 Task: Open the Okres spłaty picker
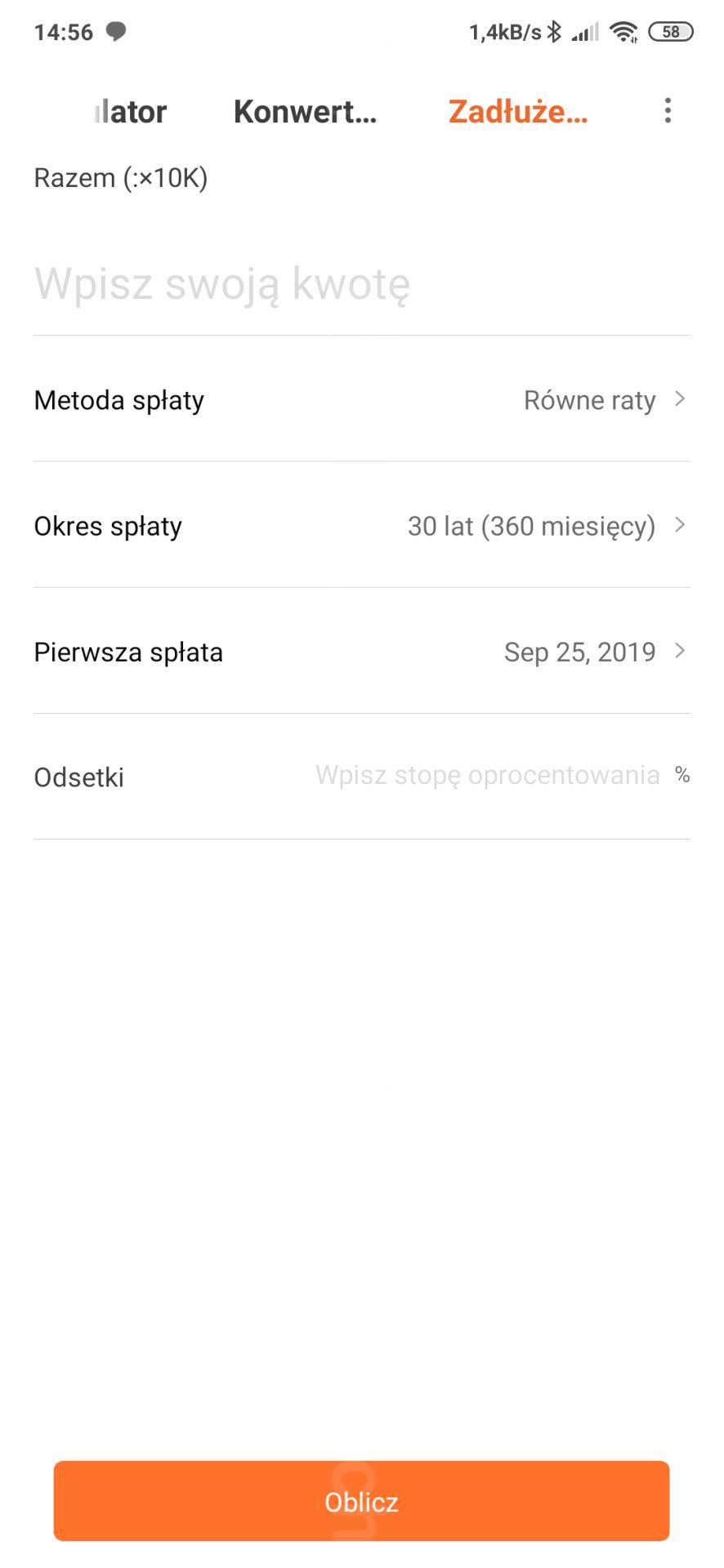pos(362,526)
